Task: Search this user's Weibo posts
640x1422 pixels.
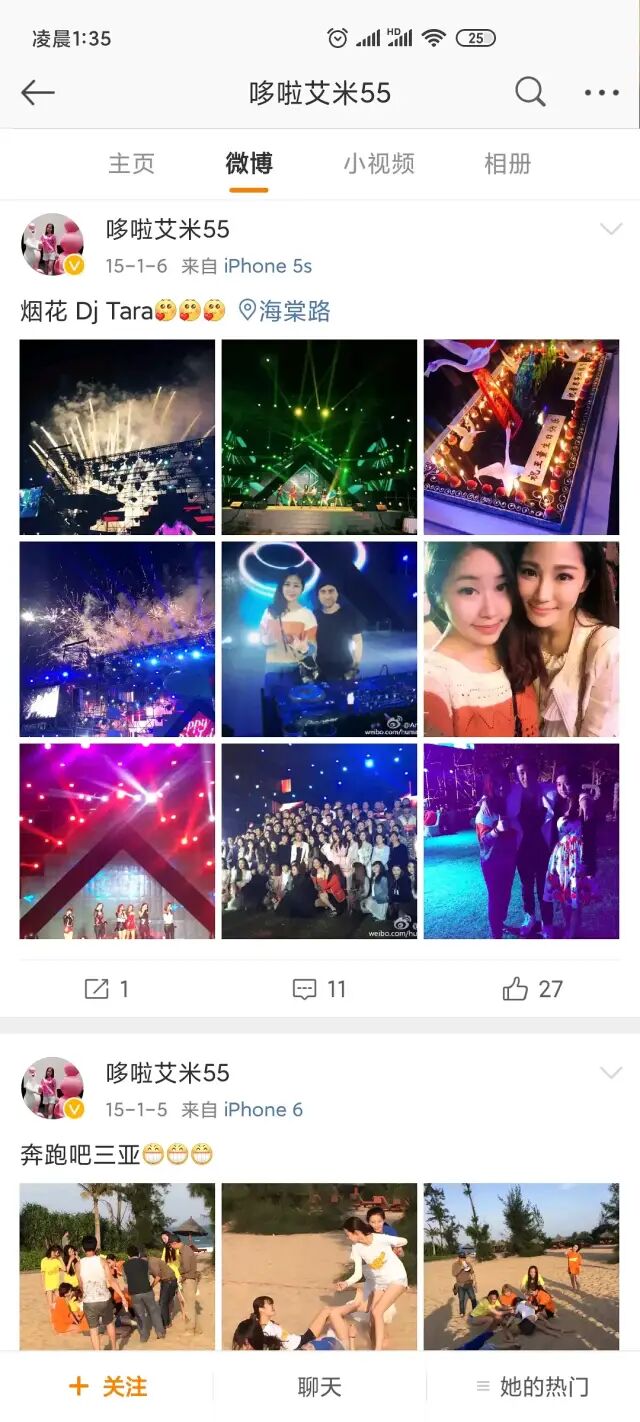Action: [x=530, y=92]
